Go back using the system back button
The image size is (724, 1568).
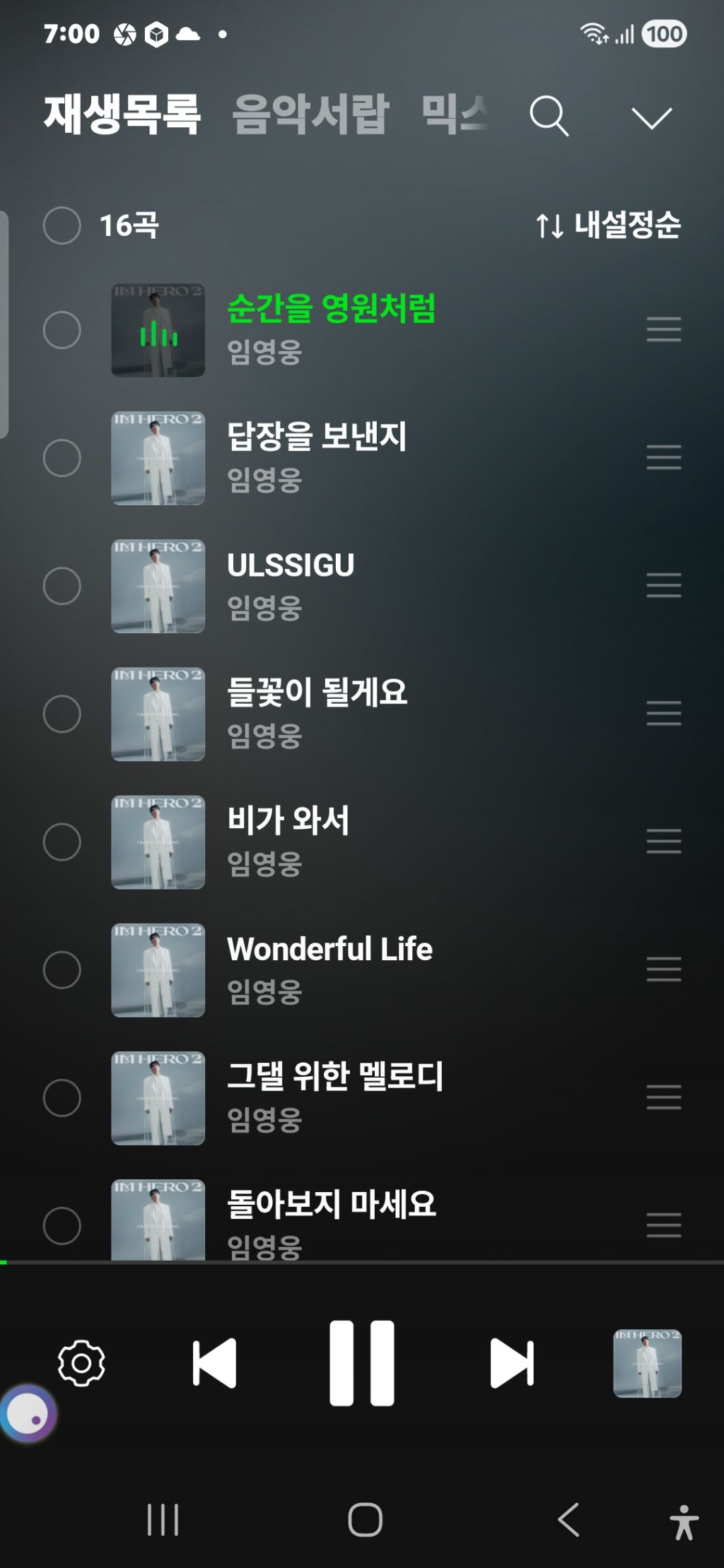point(568,1520)
